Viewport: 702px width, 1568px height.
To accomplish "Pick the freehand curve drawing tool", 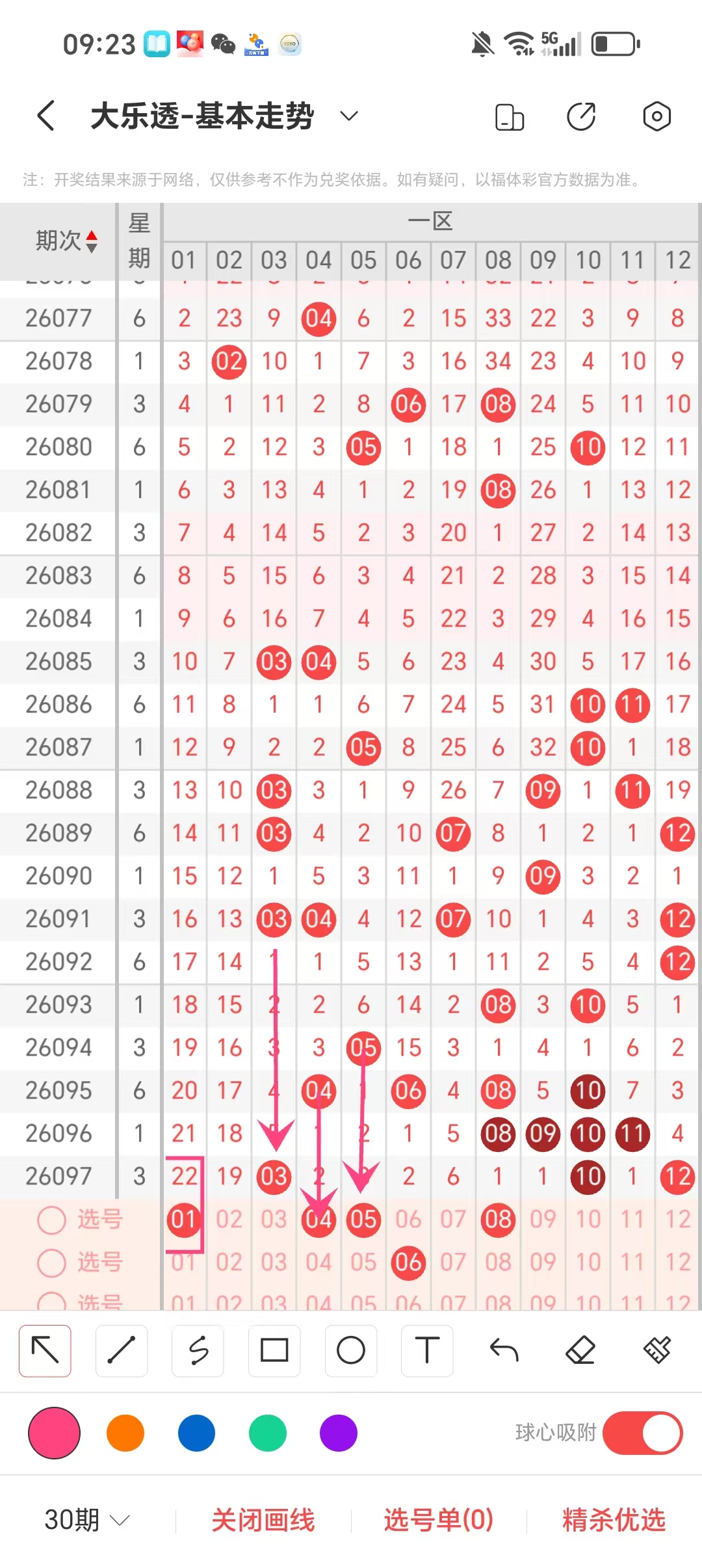I will point(198,1351).
